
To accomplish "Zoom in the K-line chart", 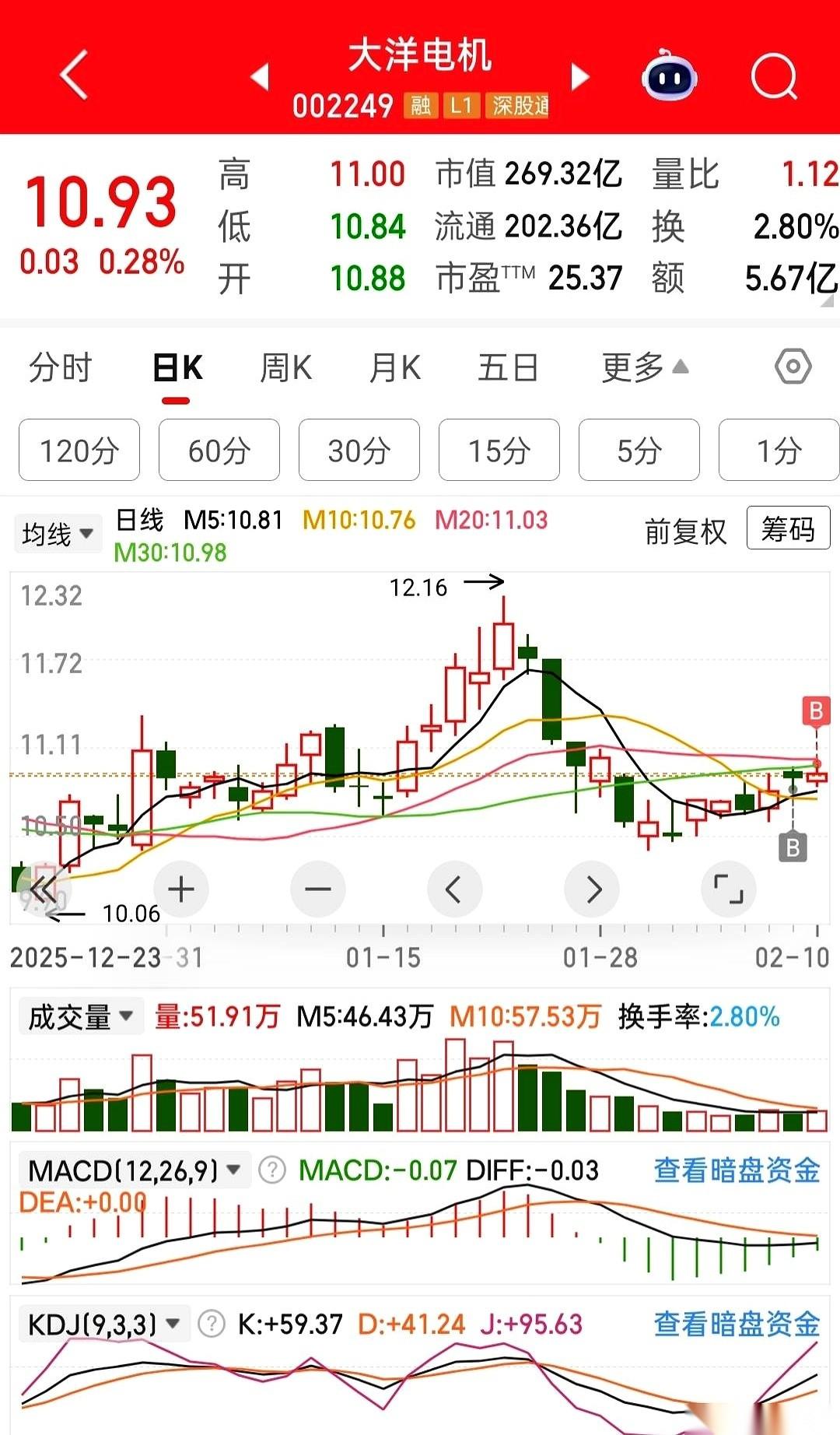I will tap(181, 889).
